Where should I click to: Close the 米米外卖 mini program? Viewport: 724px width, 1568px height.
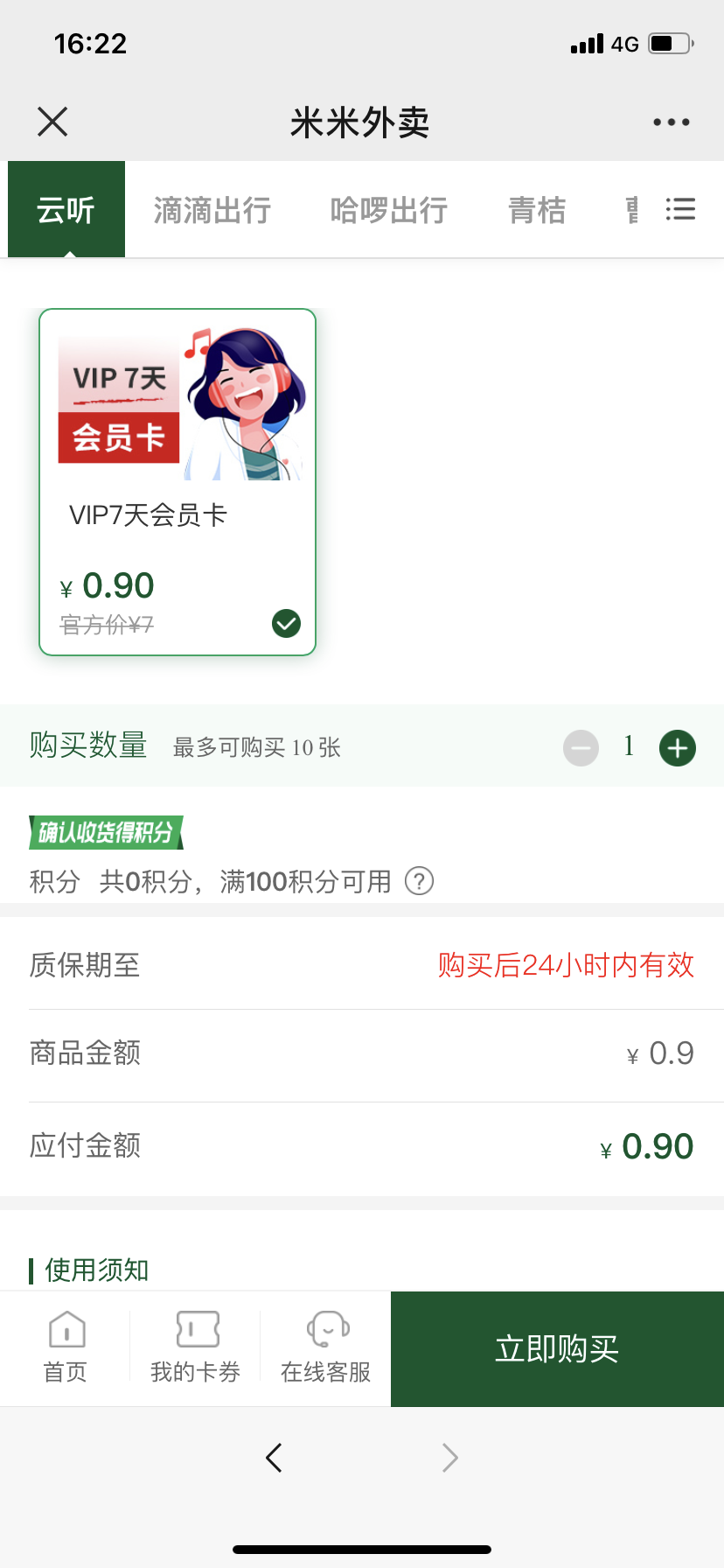[x=52, y=122]
